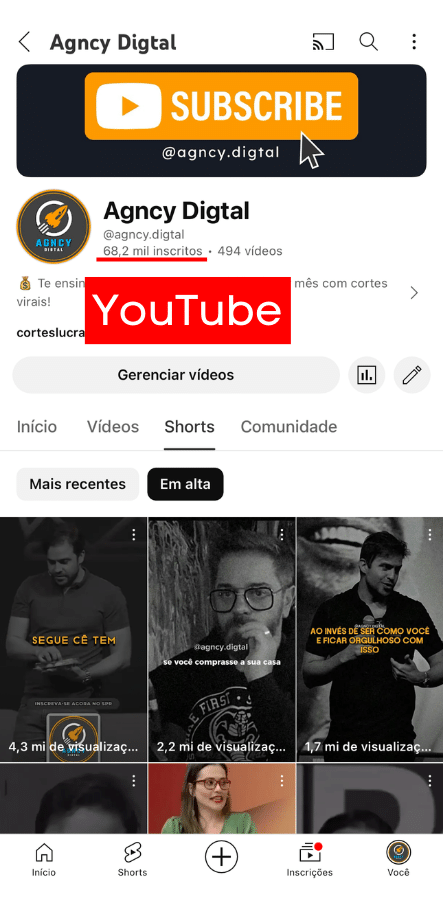Expand the channel description chevron

[414, 293]
